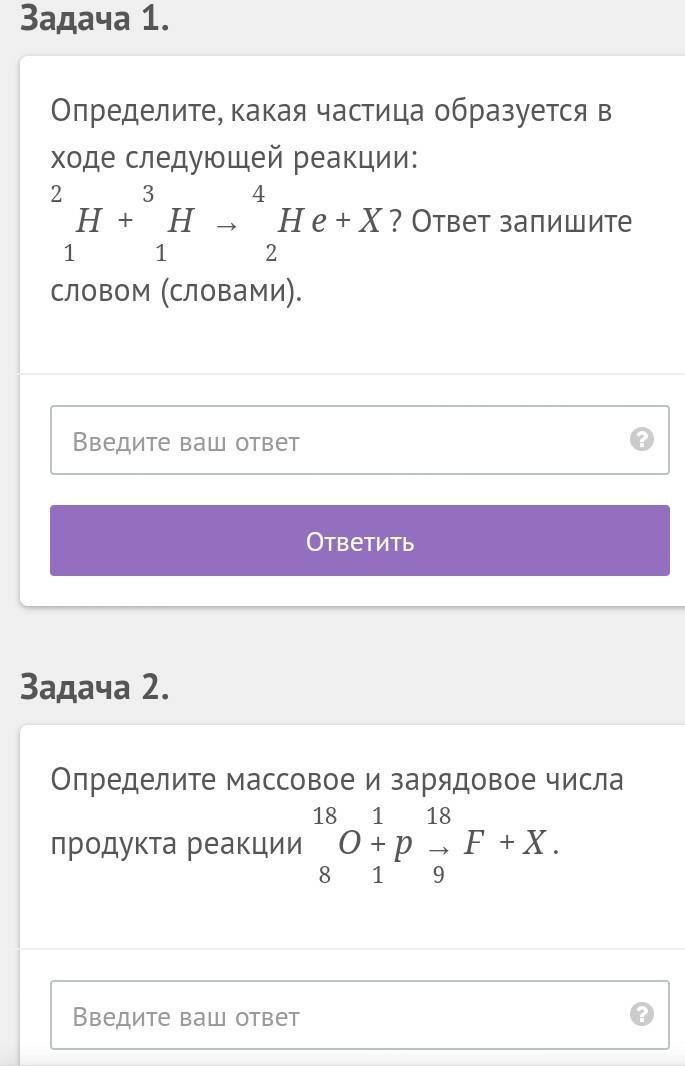Focus the answer field for Задача 1
Image resolution: width=685 pixels, height=1066 pixels.
(340, 441)
